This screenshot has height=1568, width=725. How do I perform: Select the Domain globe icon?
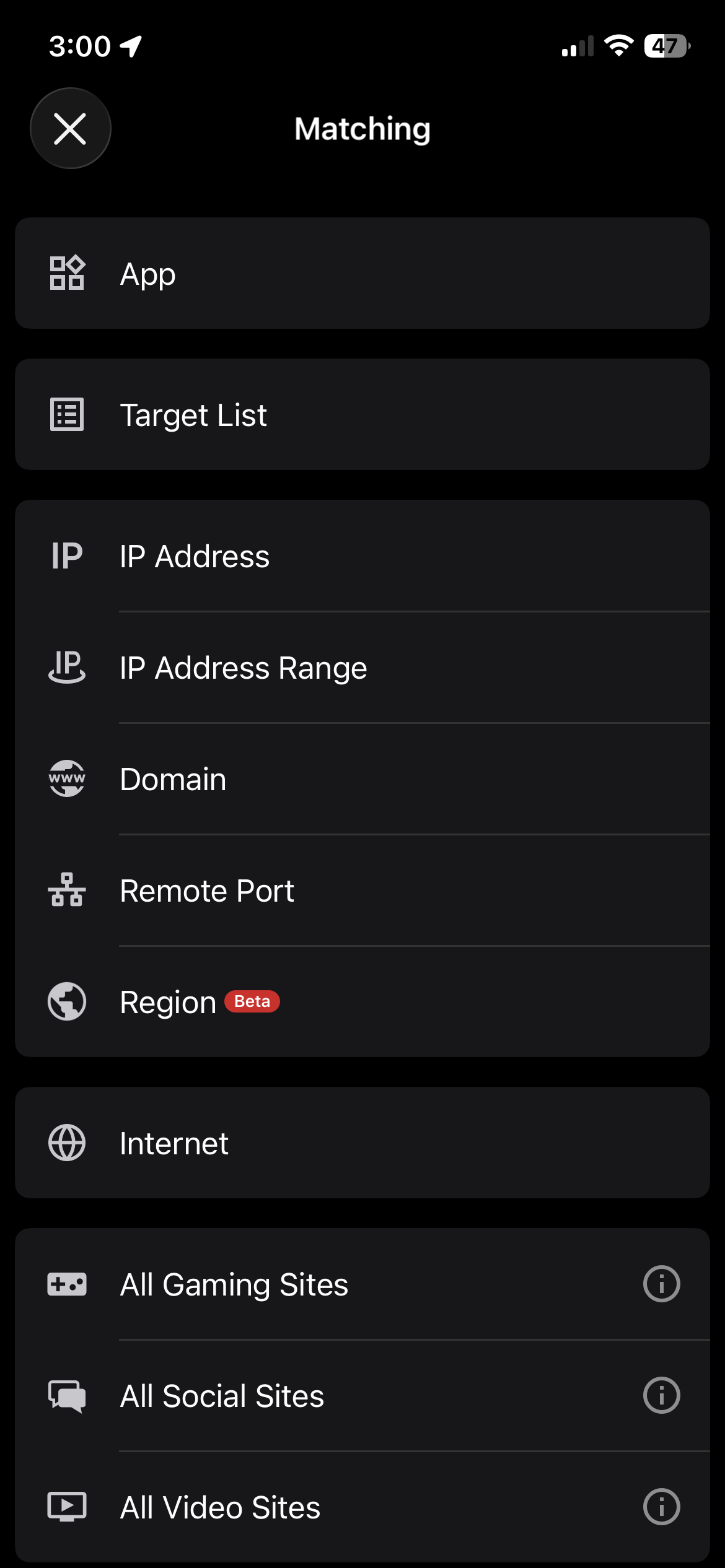pyautogui.click(x=66, y=778)
